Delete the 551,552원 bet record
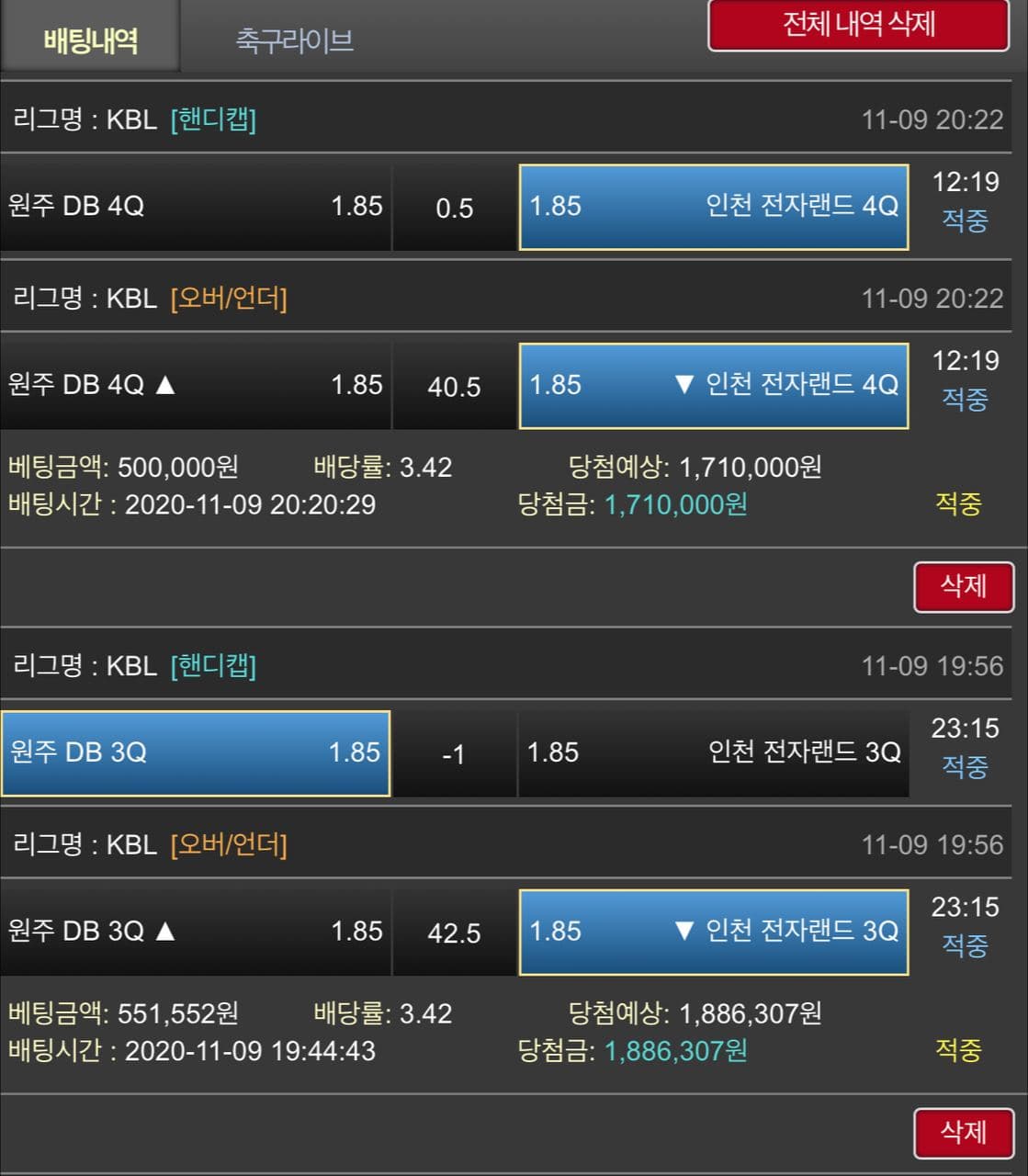This screenshot has height=1176, width=1028. click(x=963, y=1132)
